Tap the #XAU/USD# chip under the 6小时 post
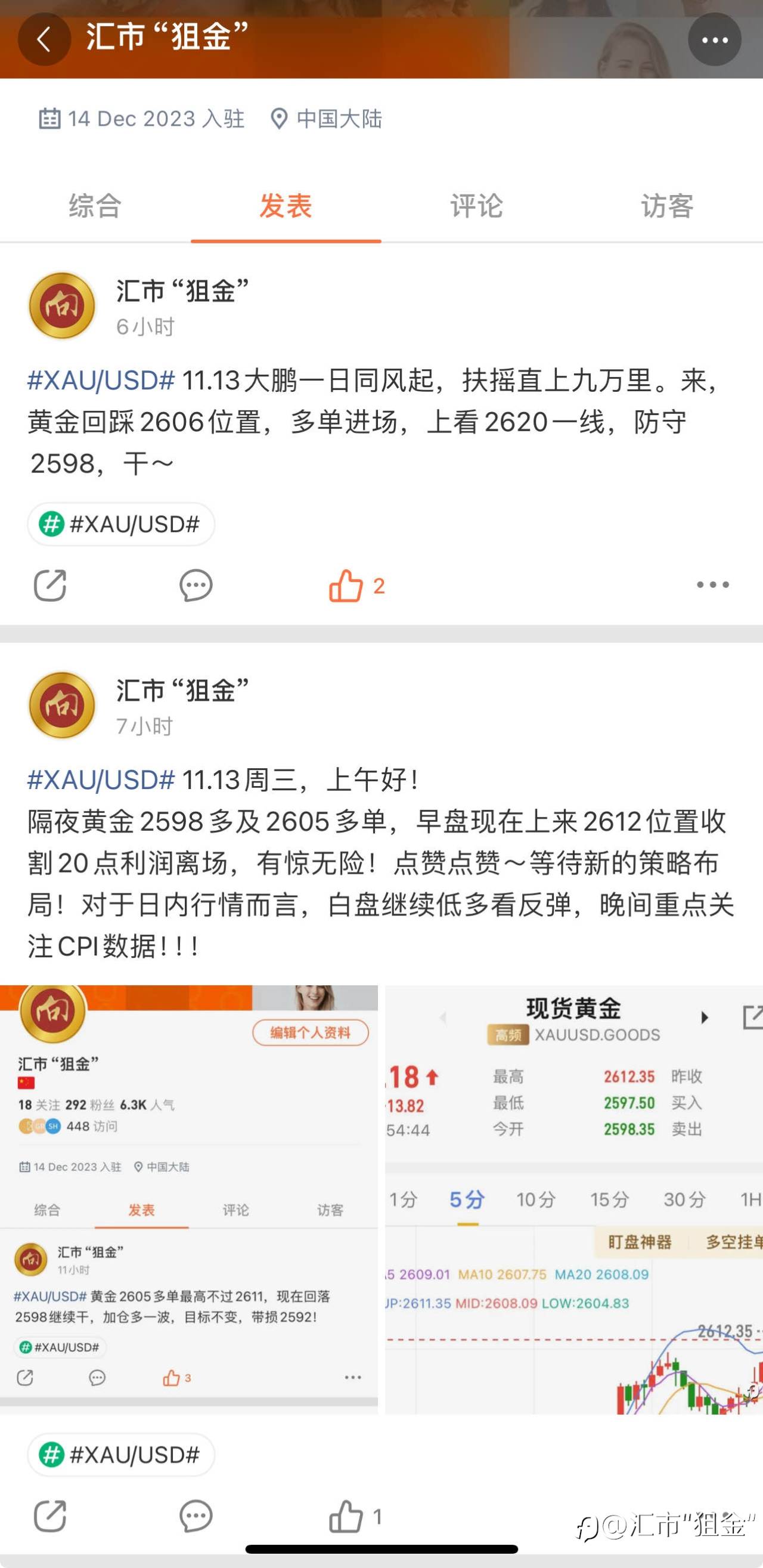The height and width of the screenshot is (1568, 763). [x=120, y=524]
